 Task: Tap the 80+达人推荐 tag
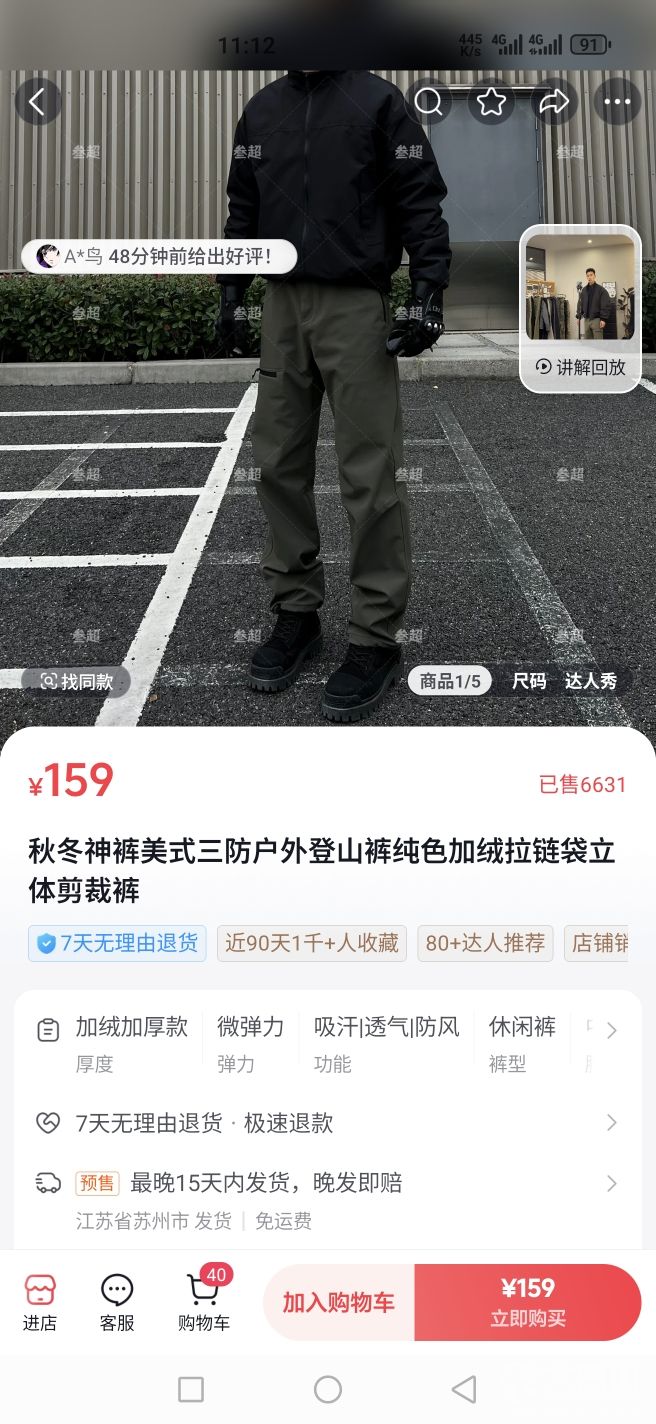click(x=485, y=943)
